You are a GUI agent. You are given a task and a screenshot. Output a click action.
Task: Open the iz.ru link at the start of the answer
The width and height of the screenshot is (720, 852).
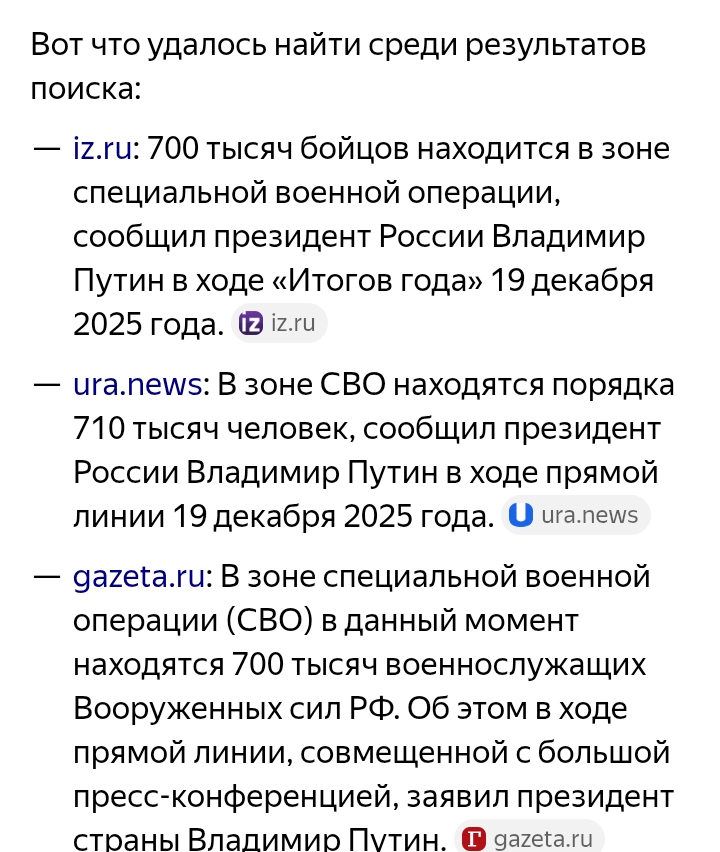102,148
